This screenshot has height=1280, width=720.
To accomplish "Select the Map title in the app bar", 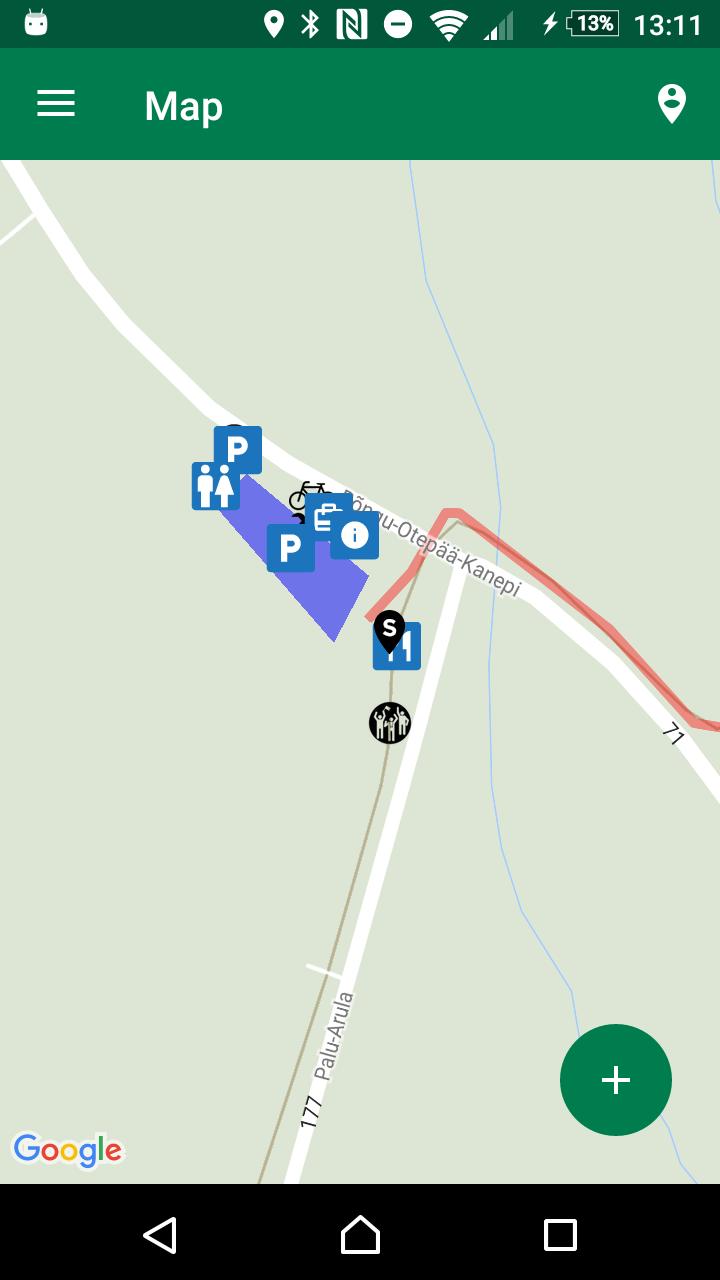I will coord(183,105).
